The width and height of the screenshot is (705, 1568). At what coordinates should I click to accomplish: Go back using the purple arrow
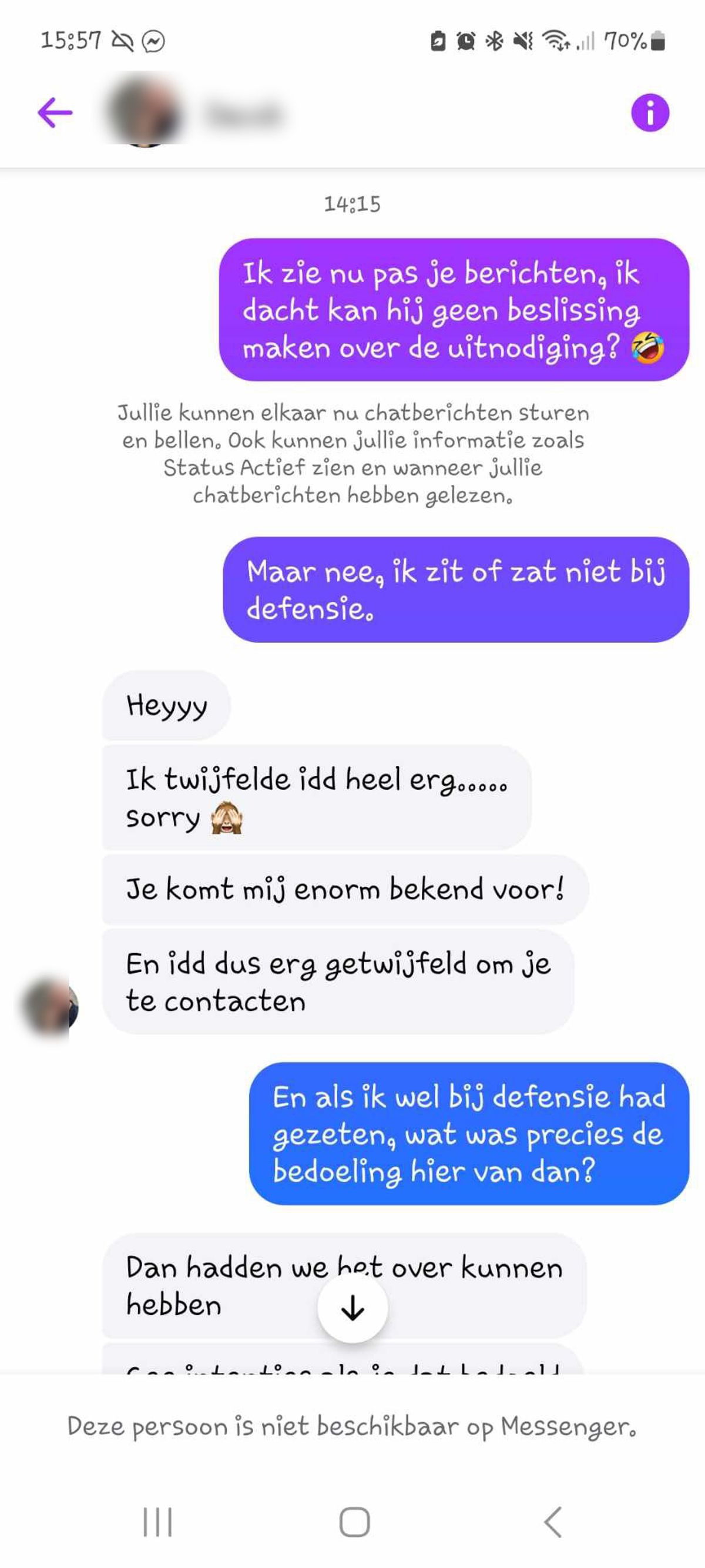pos(55,113)
